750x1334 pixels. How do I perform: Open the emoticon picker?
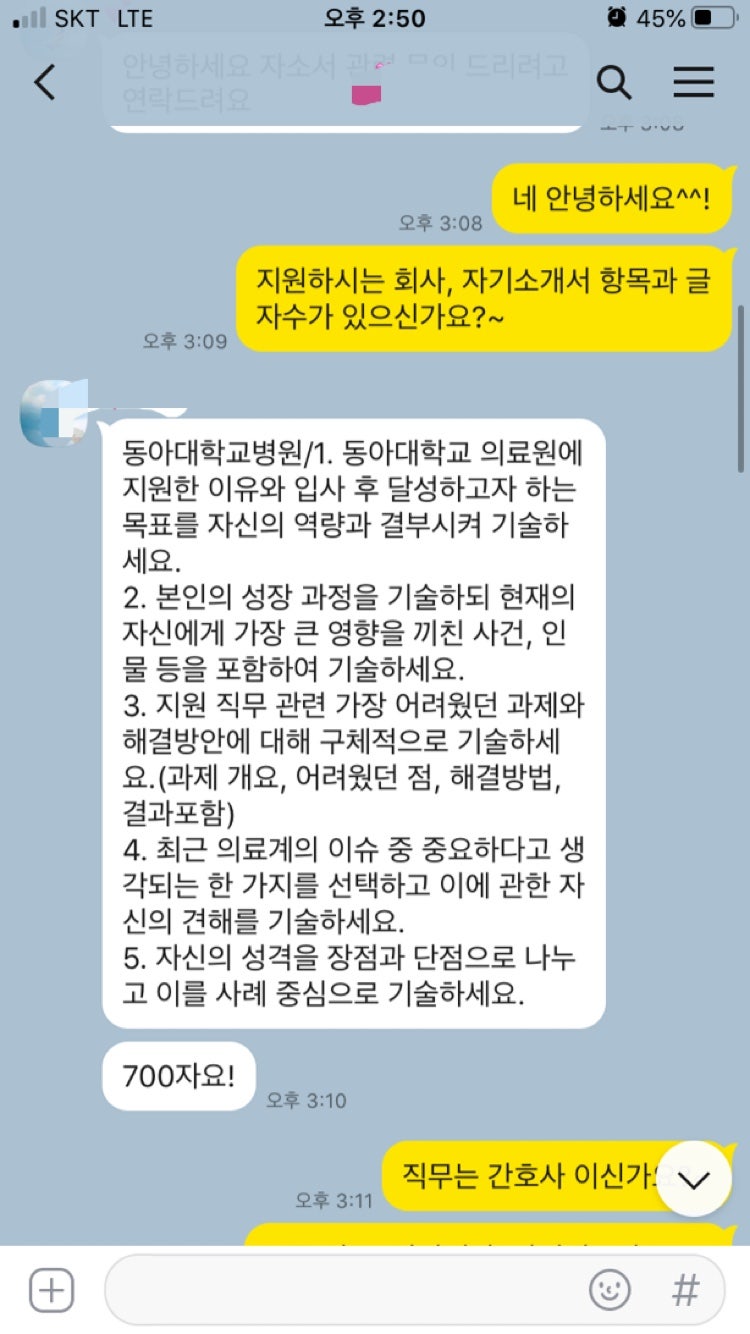tap(610, 1290)
